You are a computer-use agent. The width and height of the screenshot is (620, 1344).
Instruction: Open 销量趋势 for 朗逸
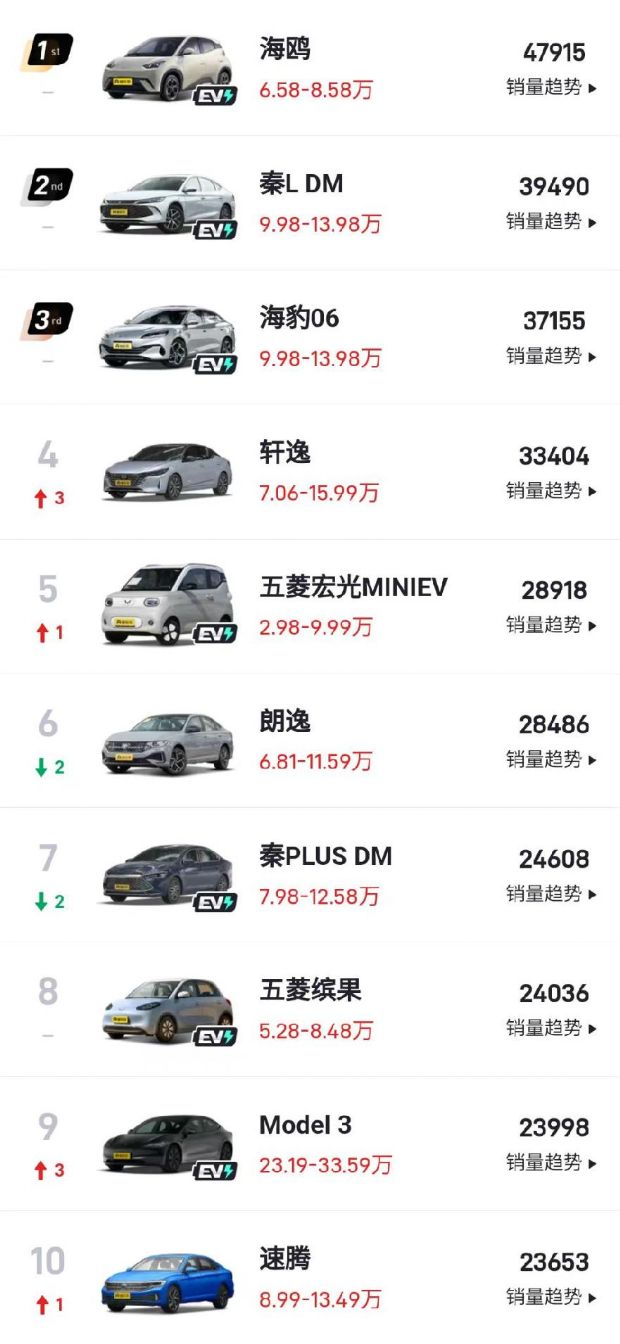click(x=551, y=760)
